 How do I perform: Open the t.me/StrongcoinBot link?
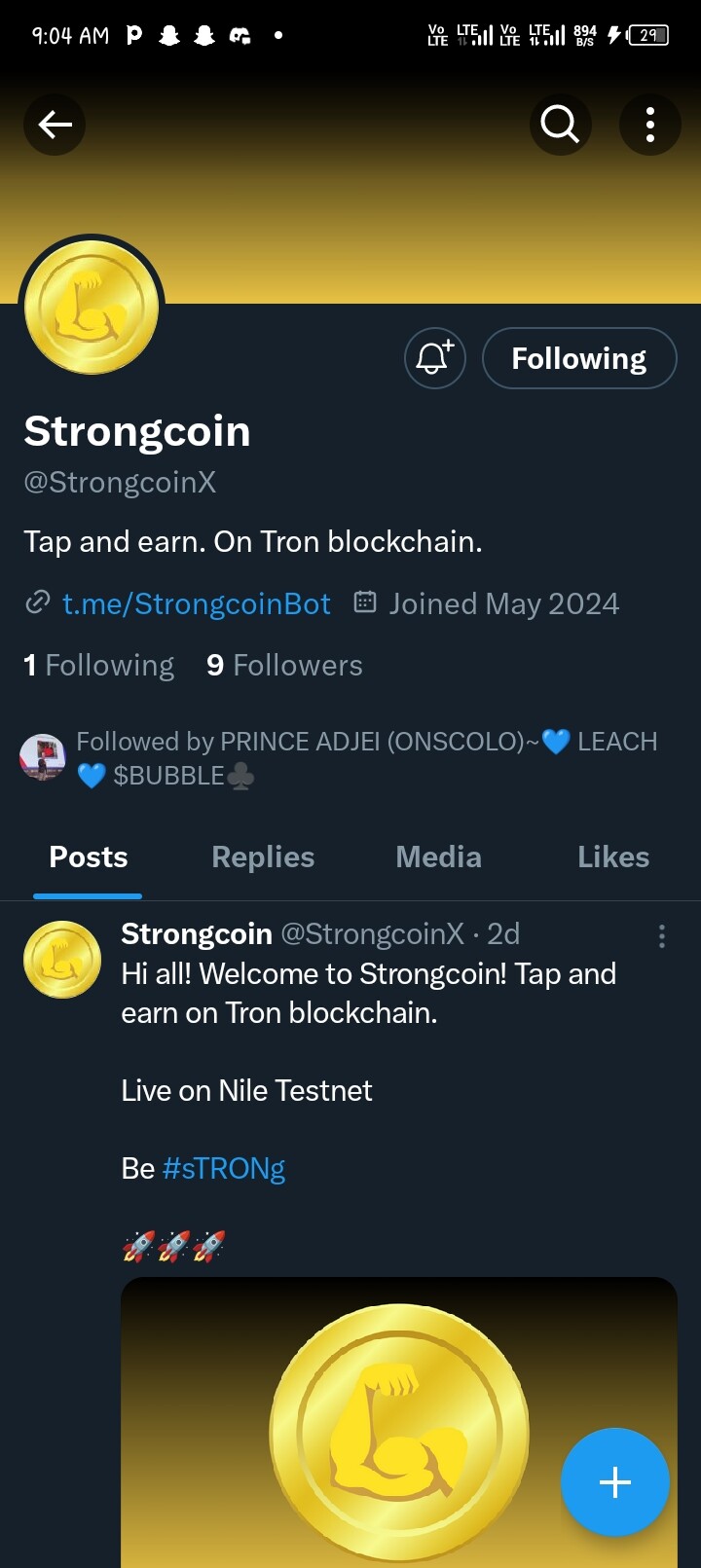(196, 603)
